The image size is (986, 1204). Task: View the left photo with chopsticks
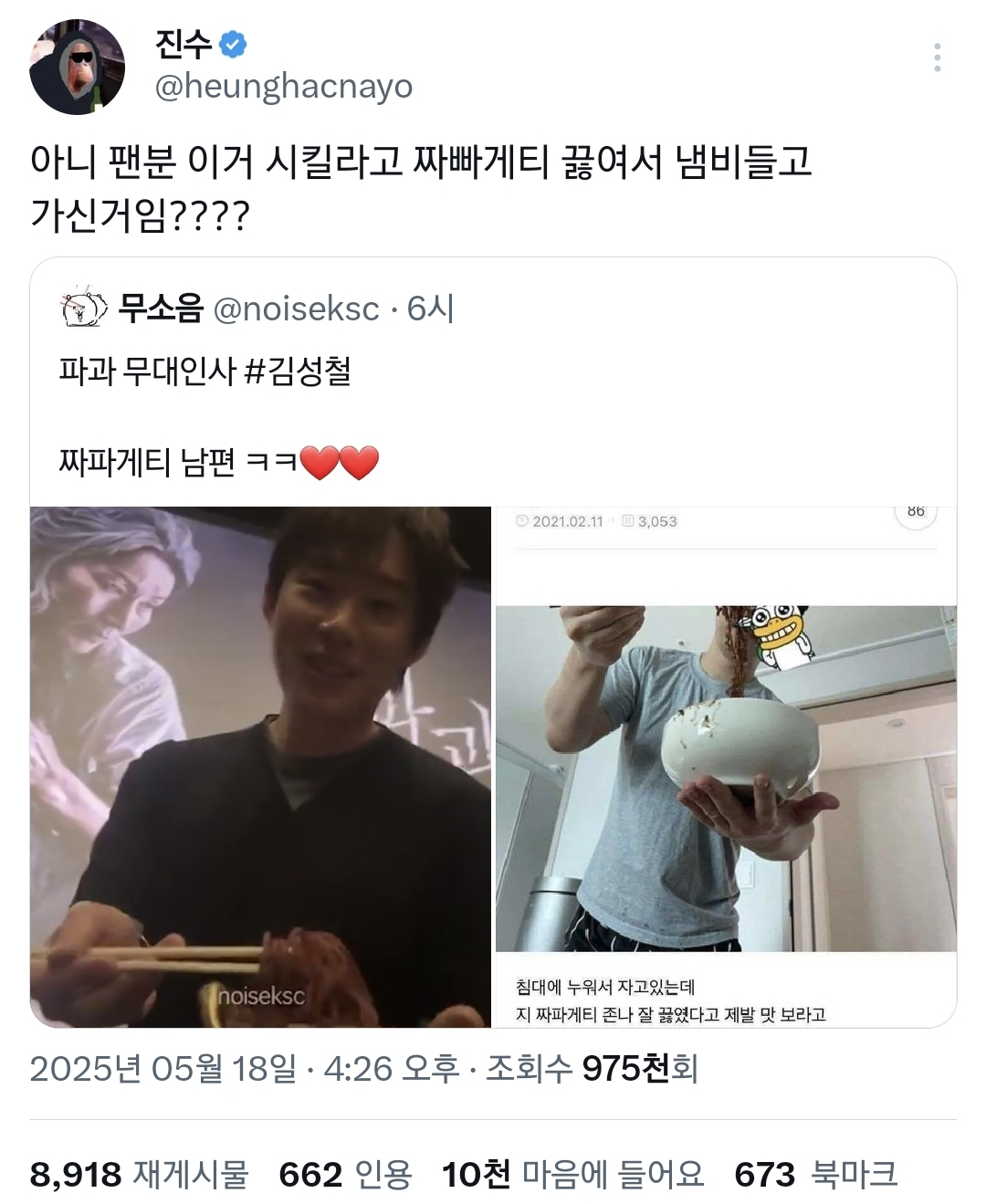point(260,767)
